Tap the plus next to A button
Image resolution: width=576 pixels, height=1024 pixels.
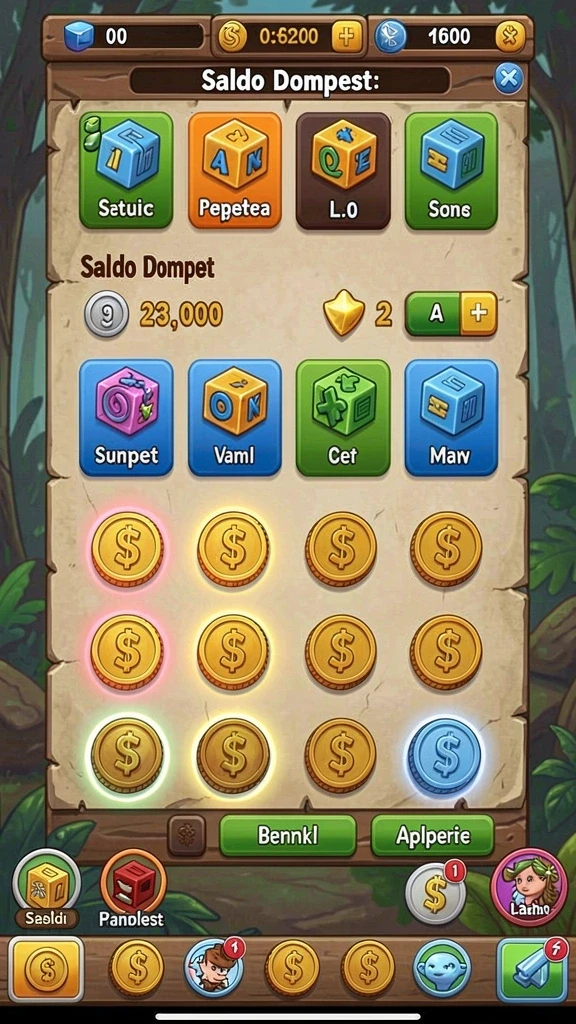click(479, 313)
